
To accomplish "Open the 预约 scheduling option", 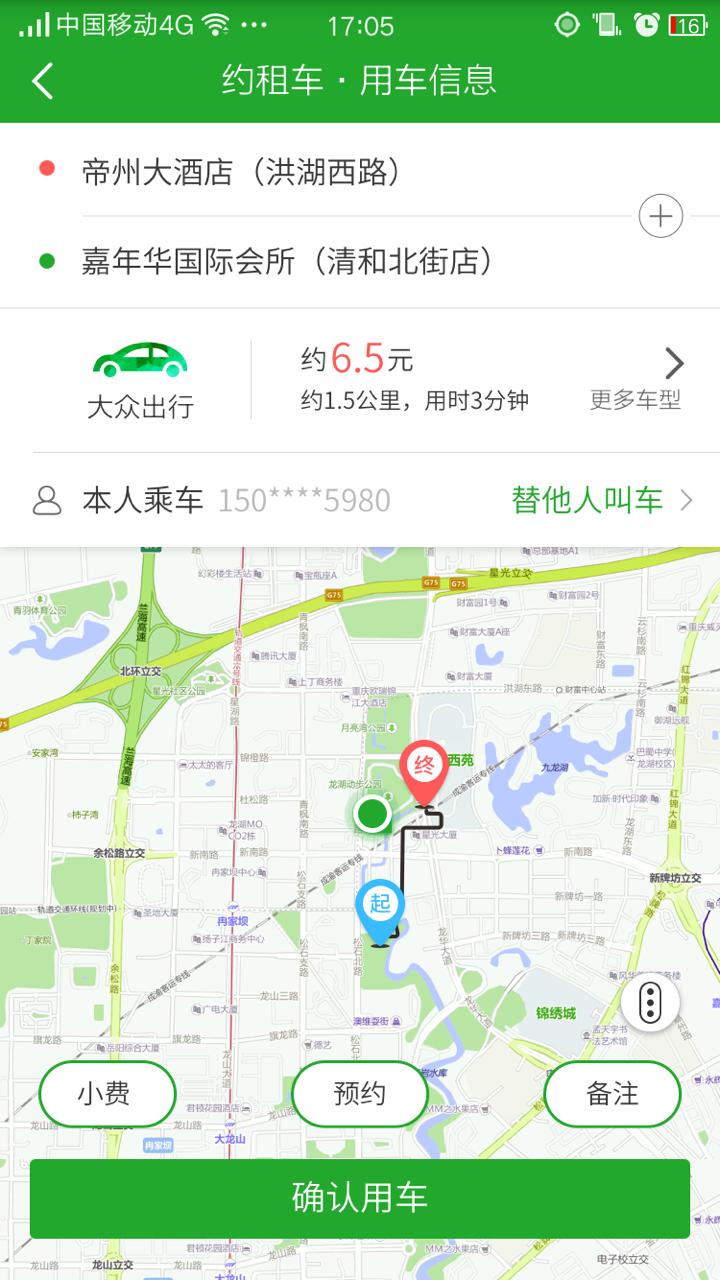I will click(x=359, y=1094).
